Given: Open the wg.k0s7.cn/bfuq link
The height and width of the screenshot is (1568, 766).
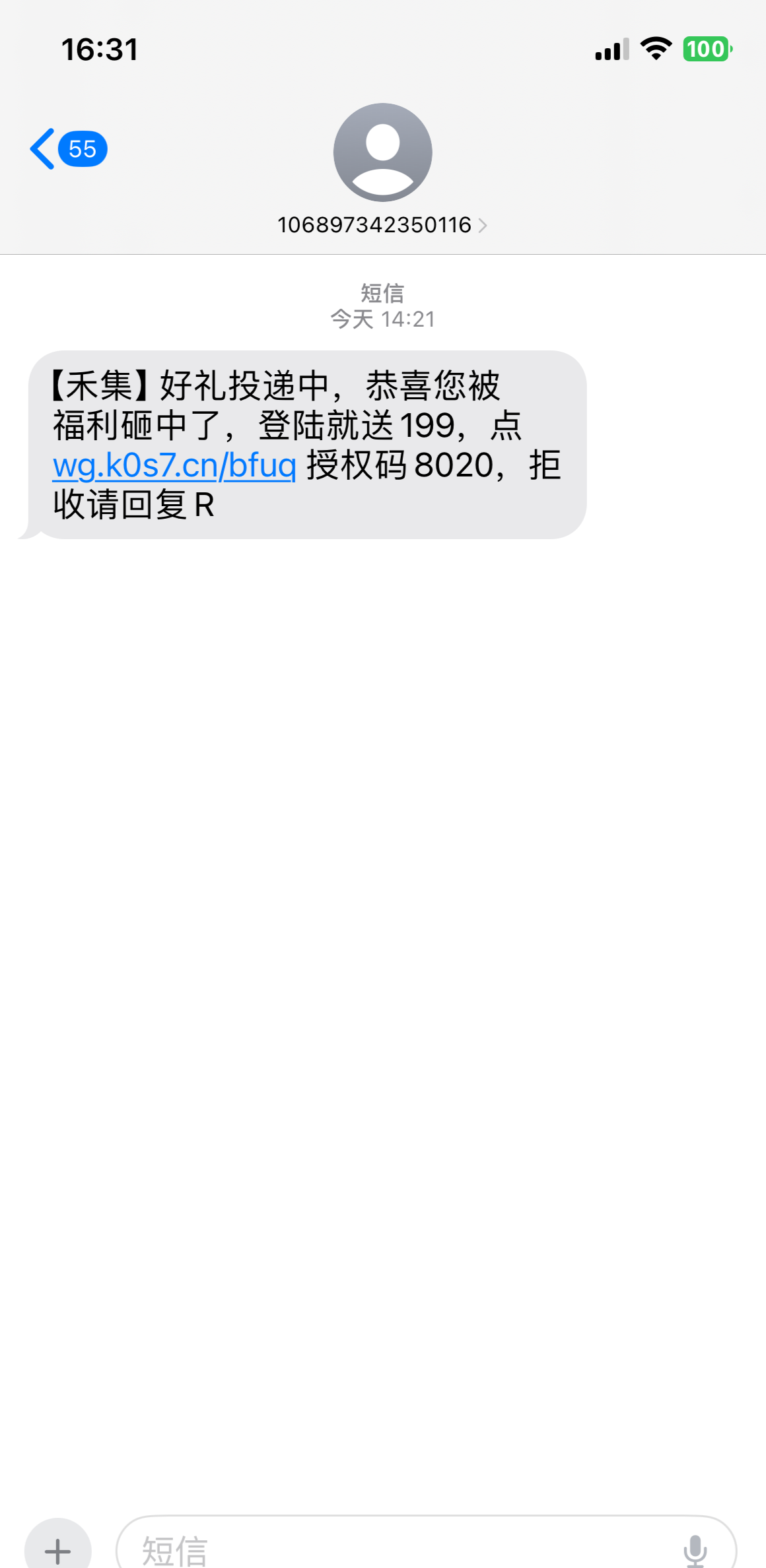Looking at the screenshot, I should [x=174, y=465].
